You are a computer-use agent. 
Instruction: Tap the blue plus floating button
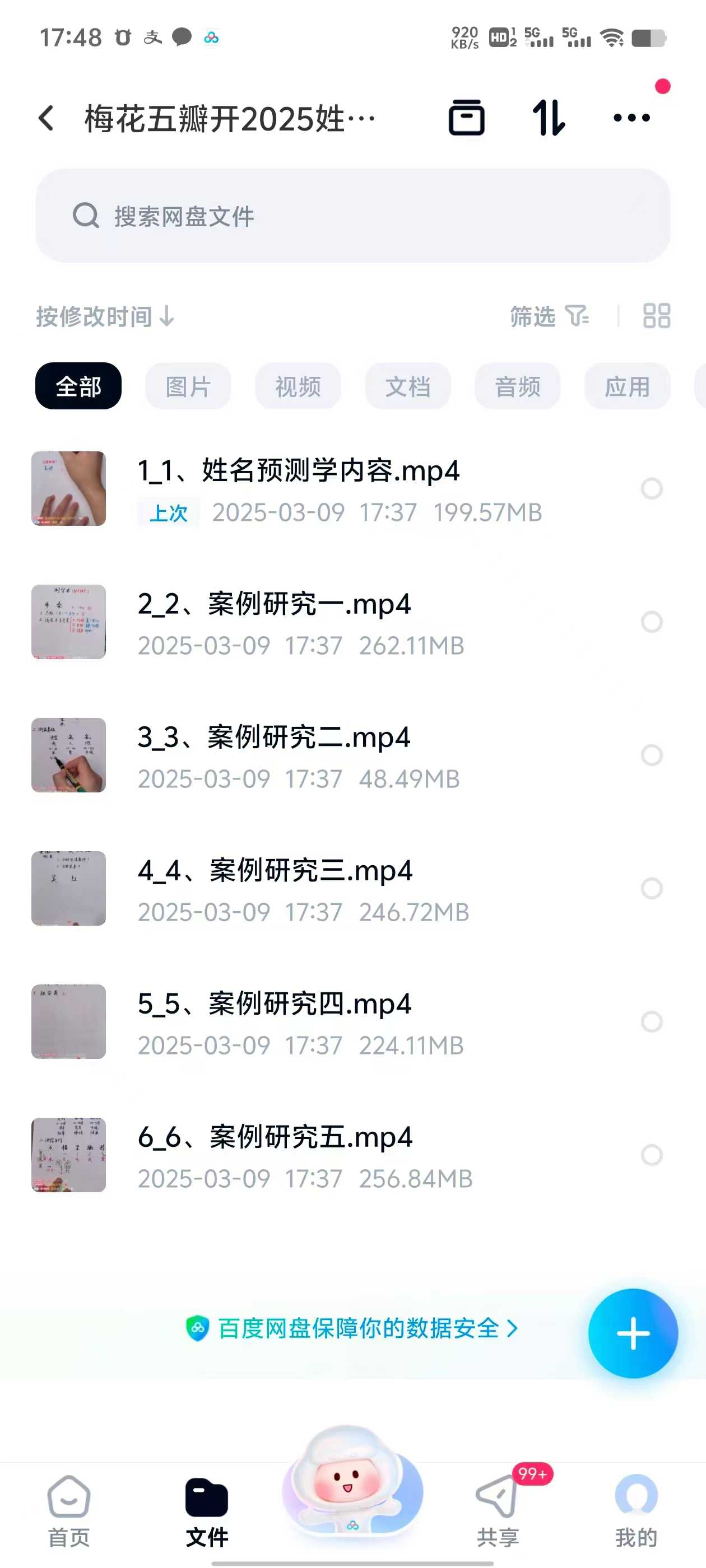coord(632,1334)
